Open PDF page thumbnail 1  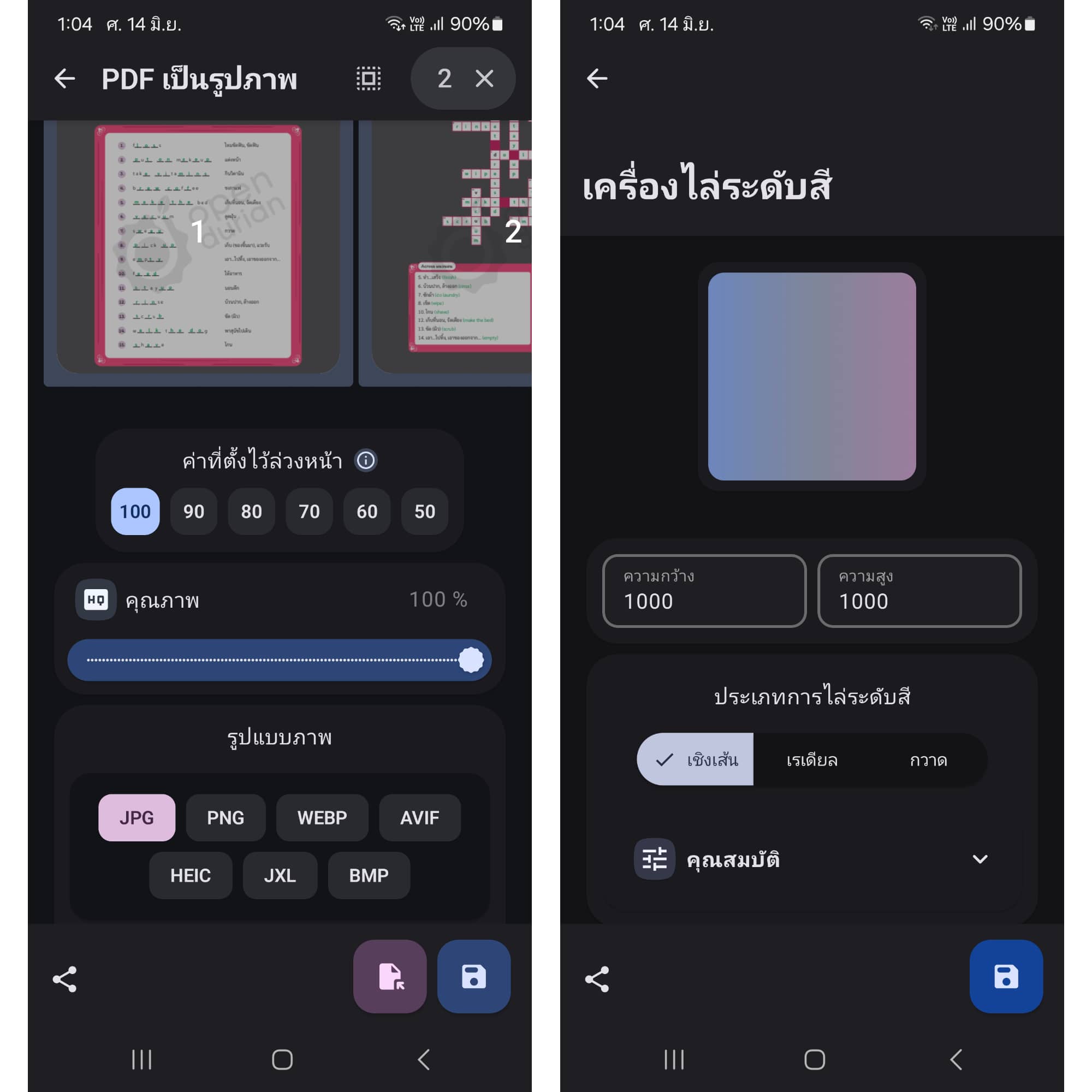coord(198,246)
